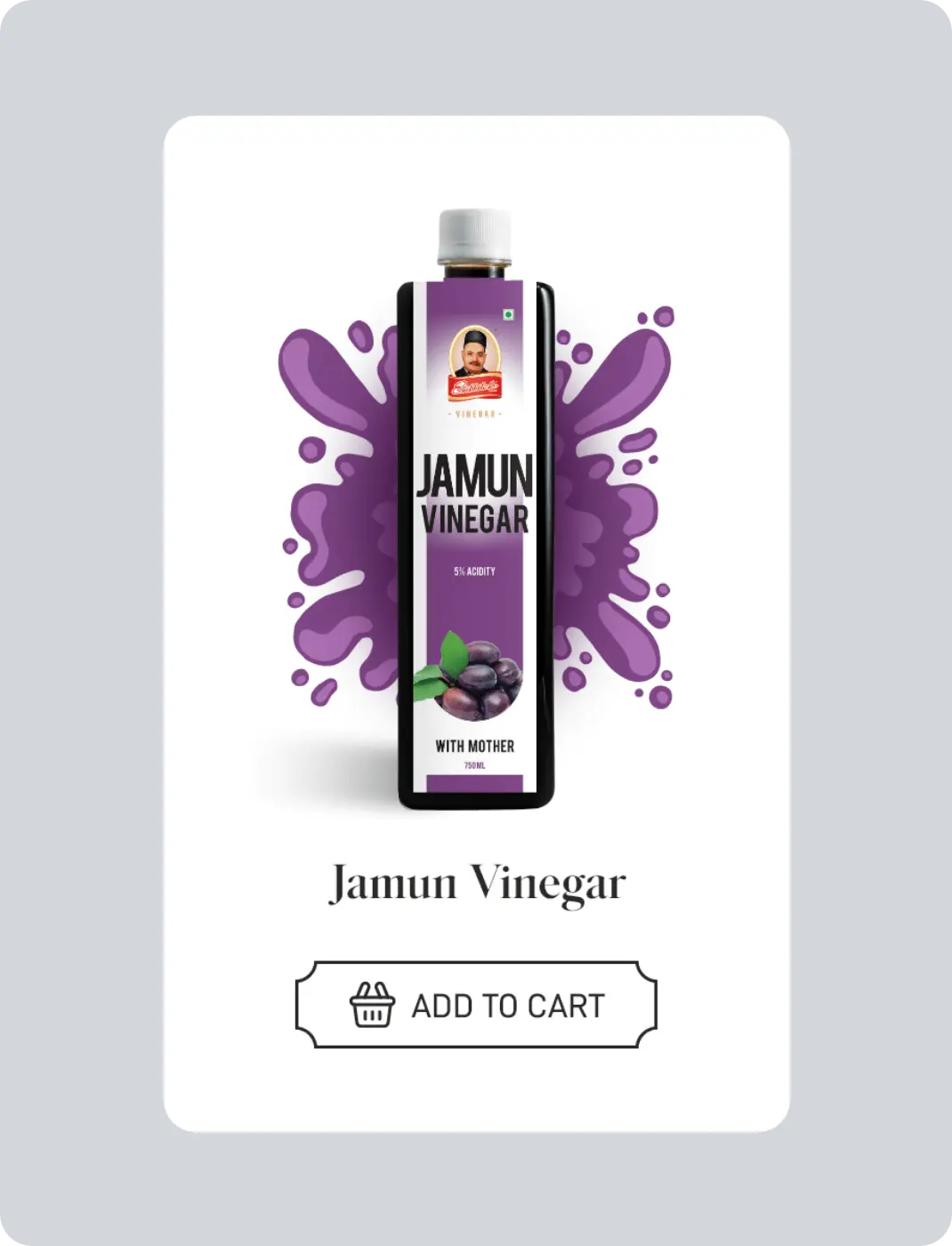Add Jamun Vinegar to cart
Viewport: 952px width, 1246px height.
(x=476, y=1006)
